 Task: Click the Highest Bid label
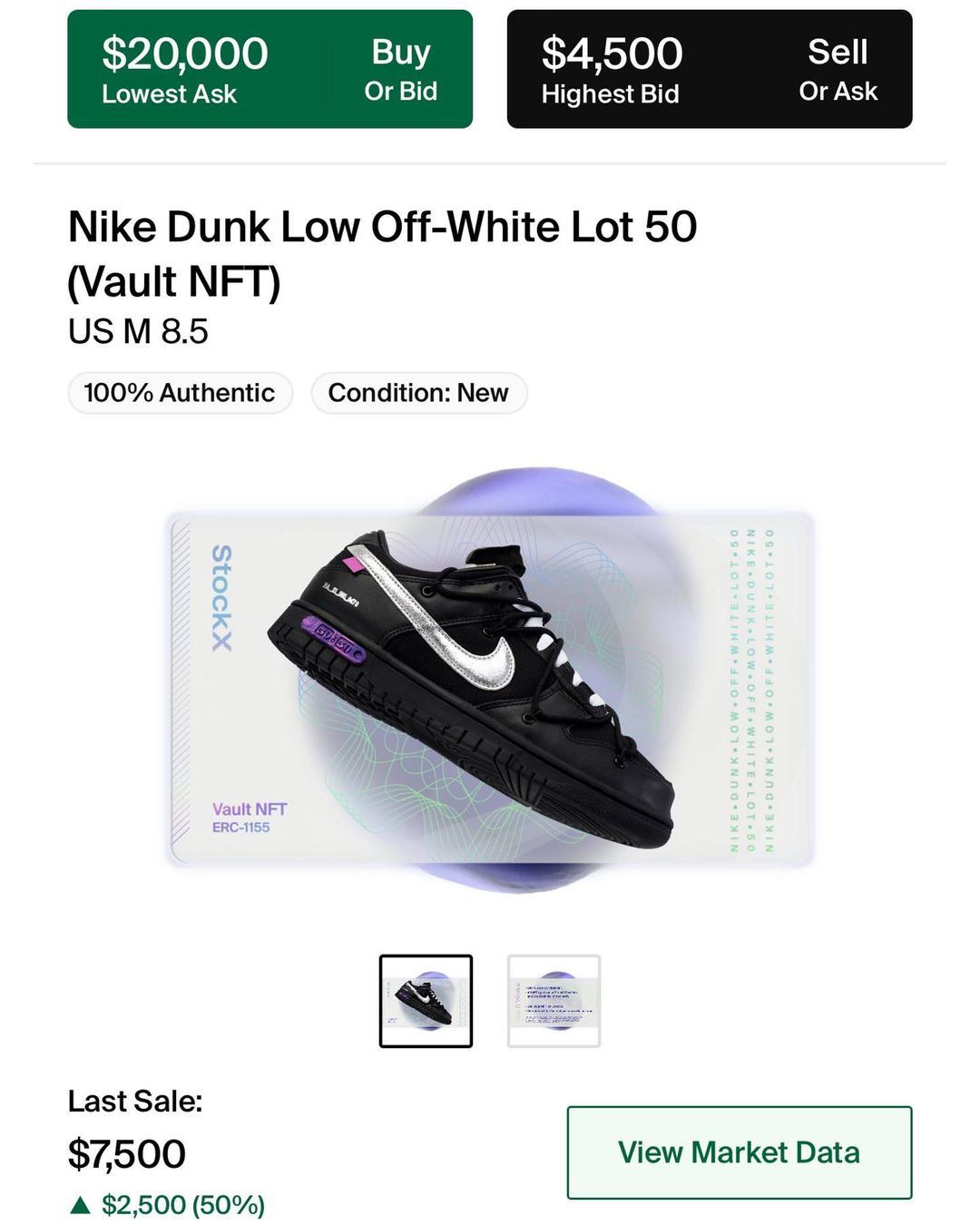point(611,93)
